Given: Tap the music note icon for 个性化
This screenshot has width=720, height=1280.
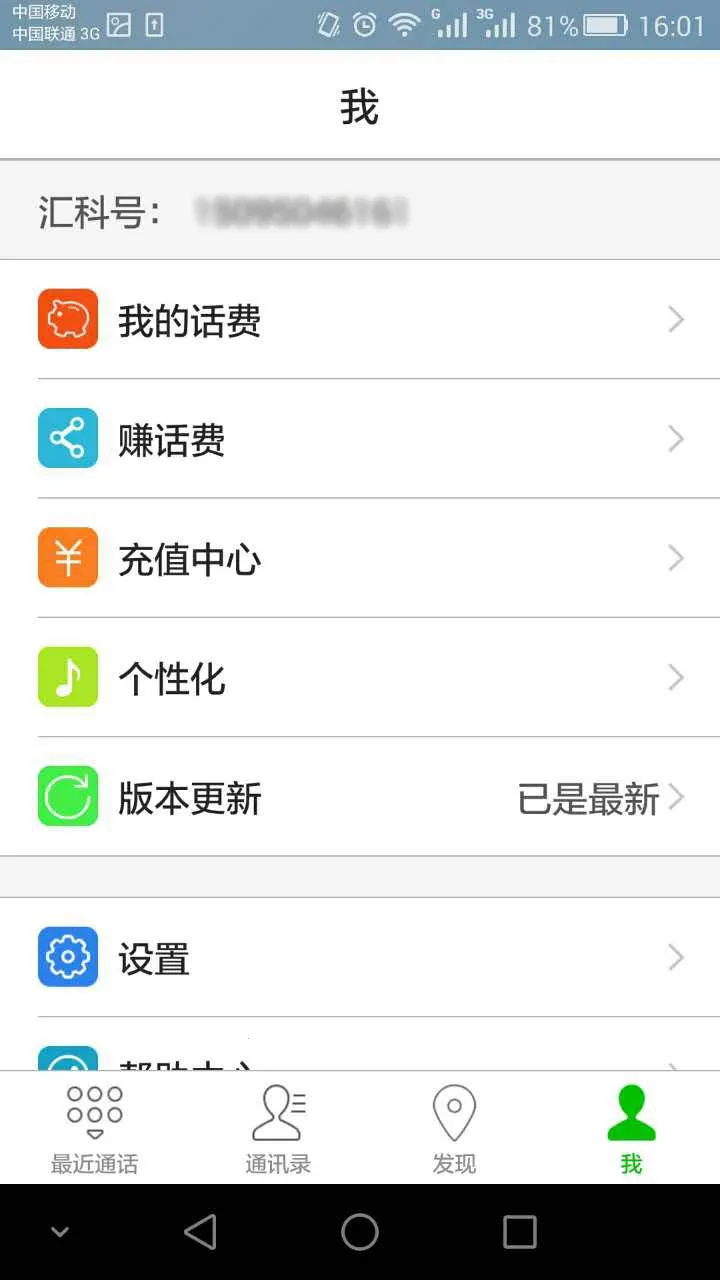Looking at the screenshot, I should pos(66,677).
